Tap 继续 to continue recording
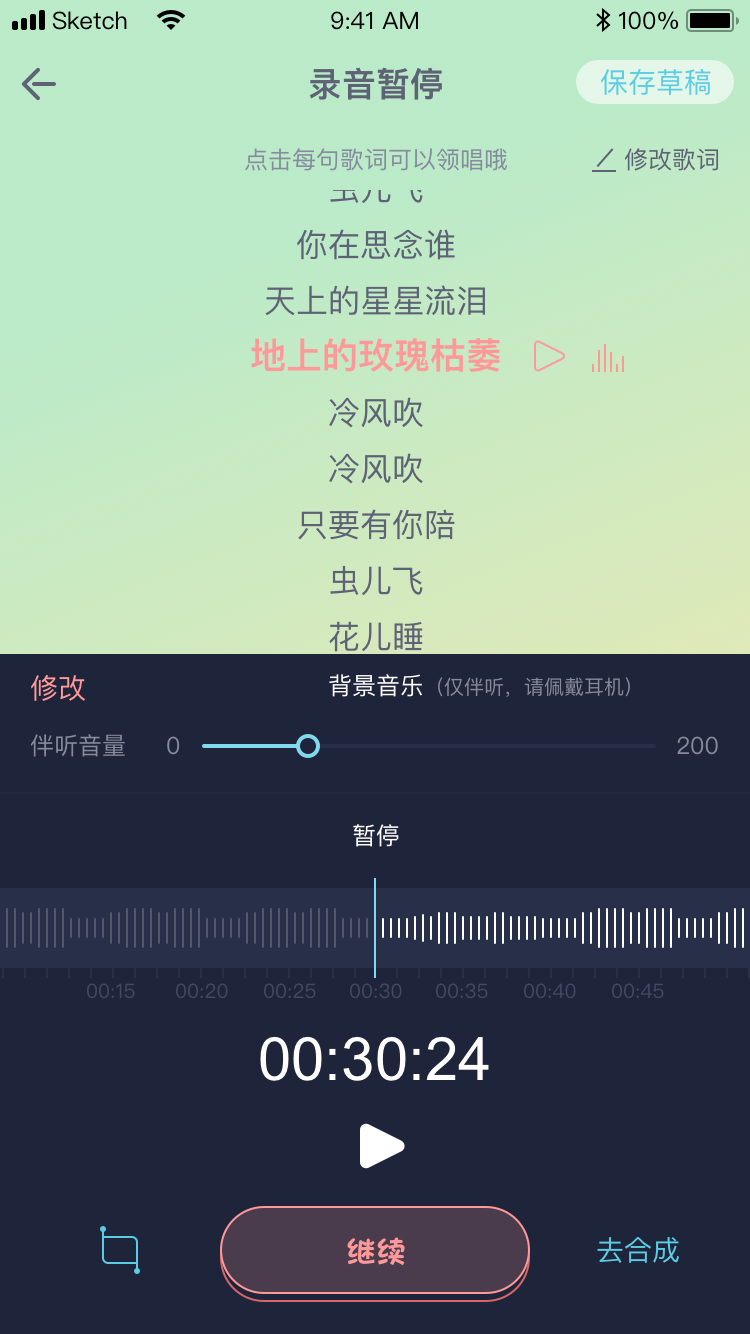Image resolution: width=750 pixels, height=1334 pixels. (x=375, y=1251)
